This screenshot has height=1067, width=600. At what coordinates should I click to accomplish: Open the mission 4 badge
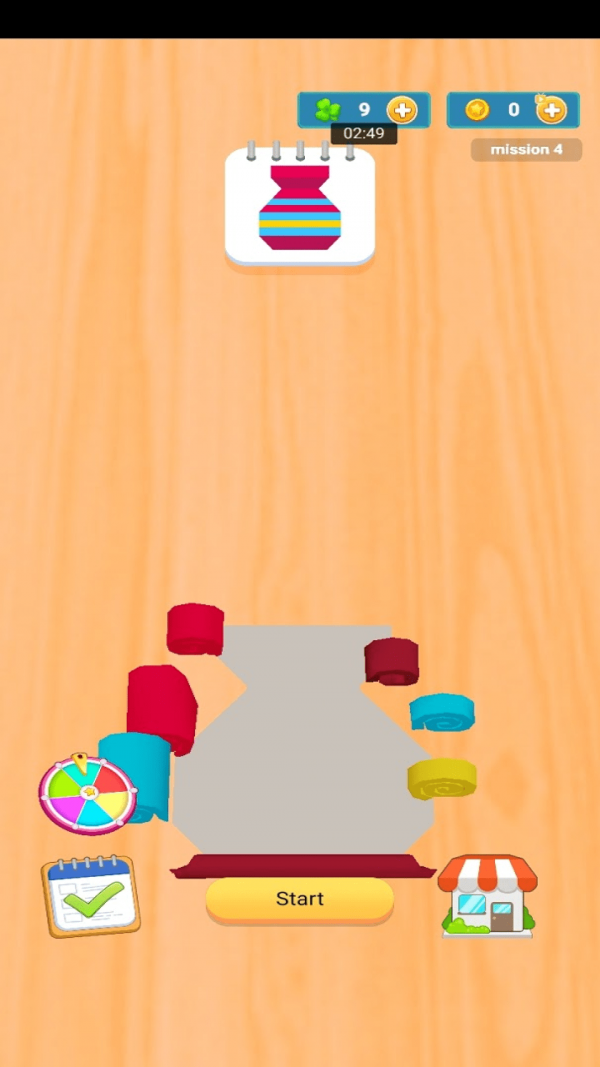coord(526,150)
